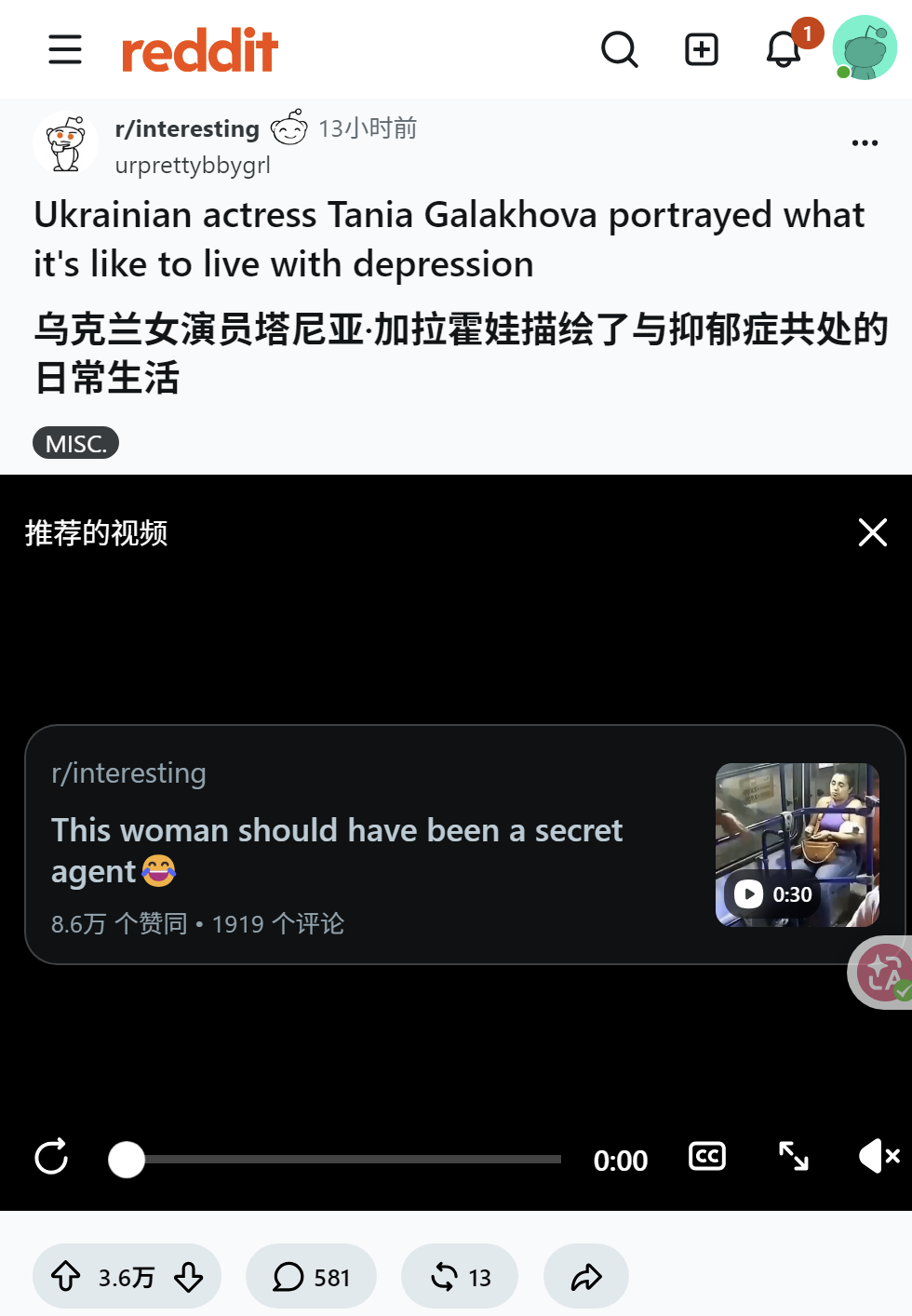Close the recommended videos overlay
The width and height of the screenshot is (912, 1316).
click(x=873, y=532)
